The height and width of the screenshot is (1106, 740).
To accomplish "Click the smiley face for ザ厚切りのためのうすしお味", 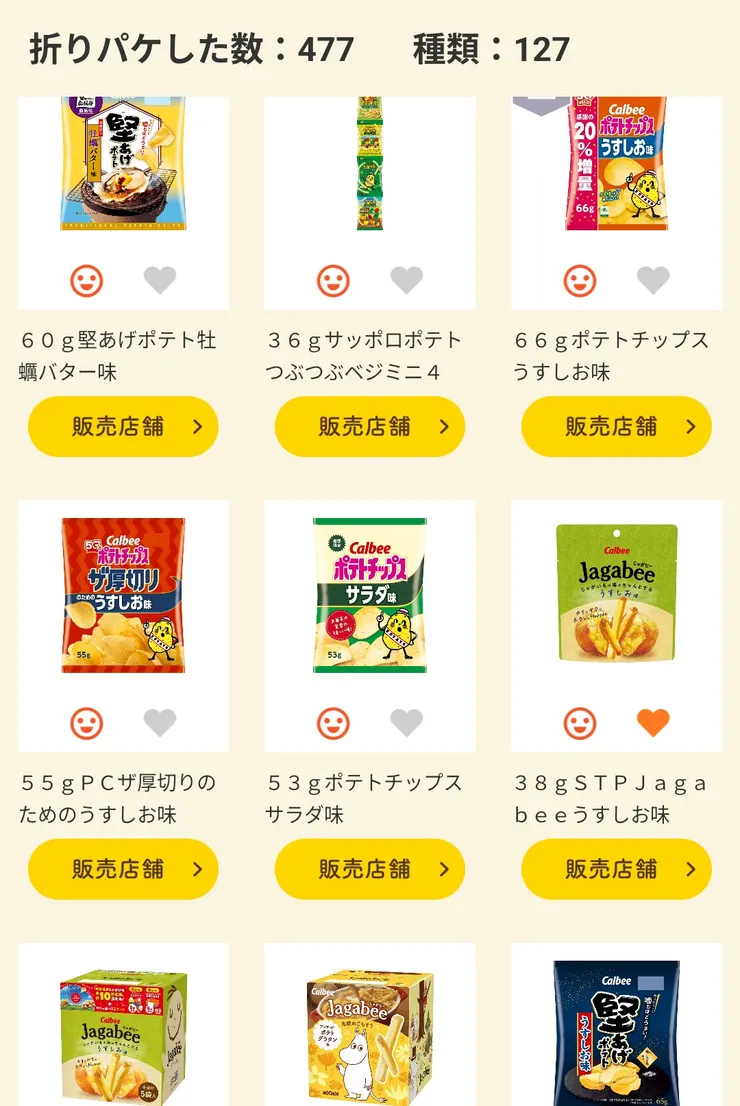I will click(87, 721).
